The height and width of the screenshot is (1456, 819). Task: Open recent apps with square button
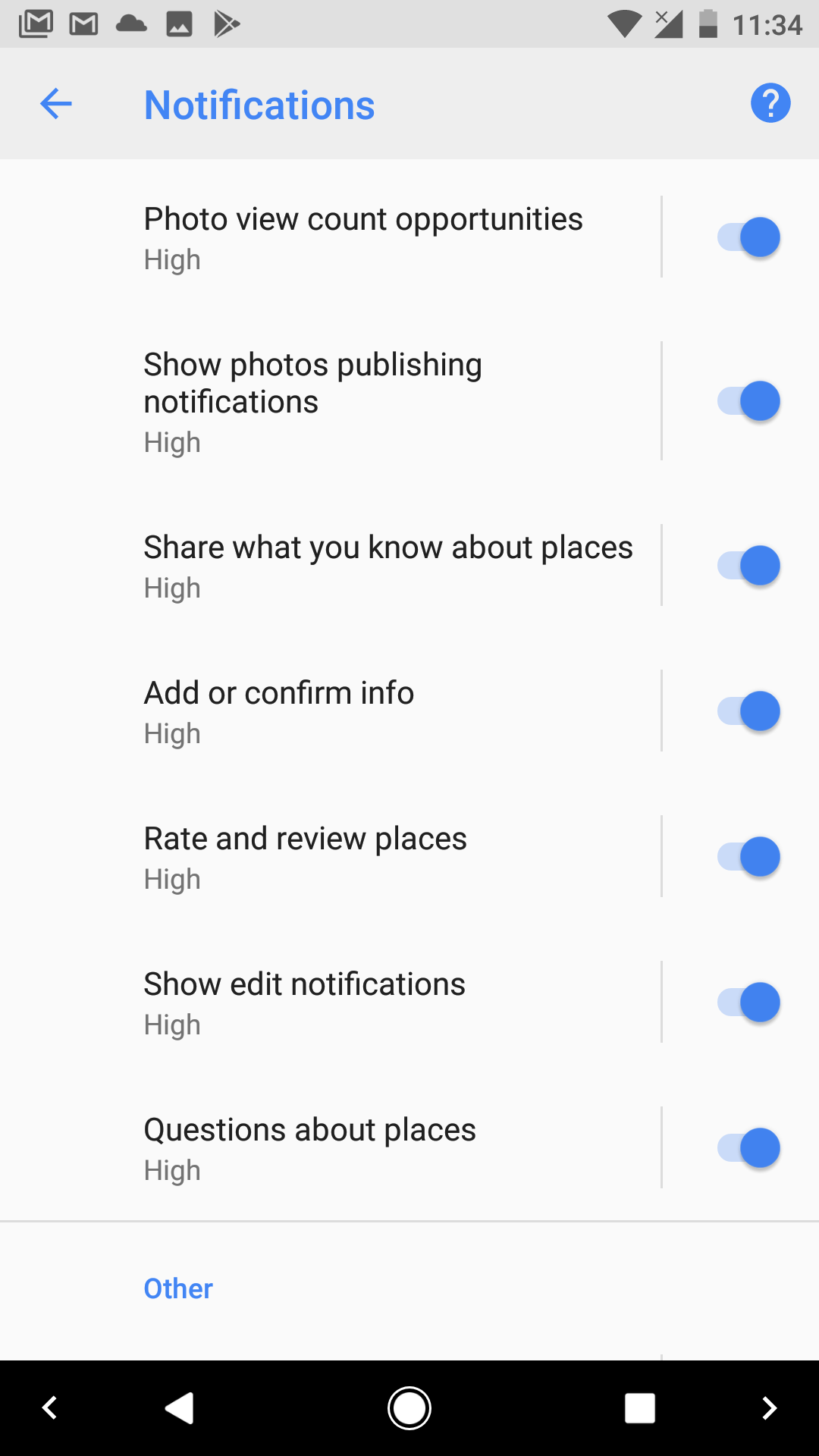pos(639,1408)
